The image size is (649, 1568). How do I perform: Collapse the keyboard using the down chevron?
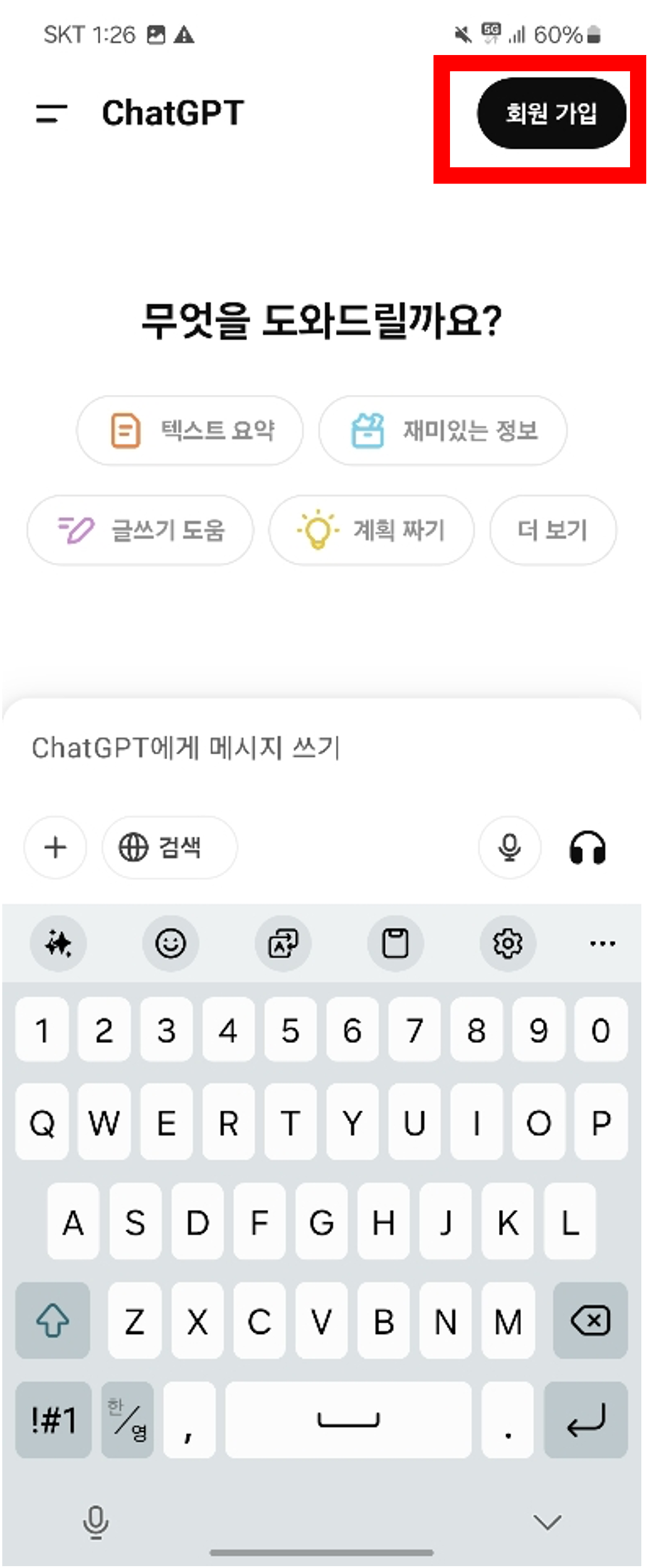[546, 1520]
